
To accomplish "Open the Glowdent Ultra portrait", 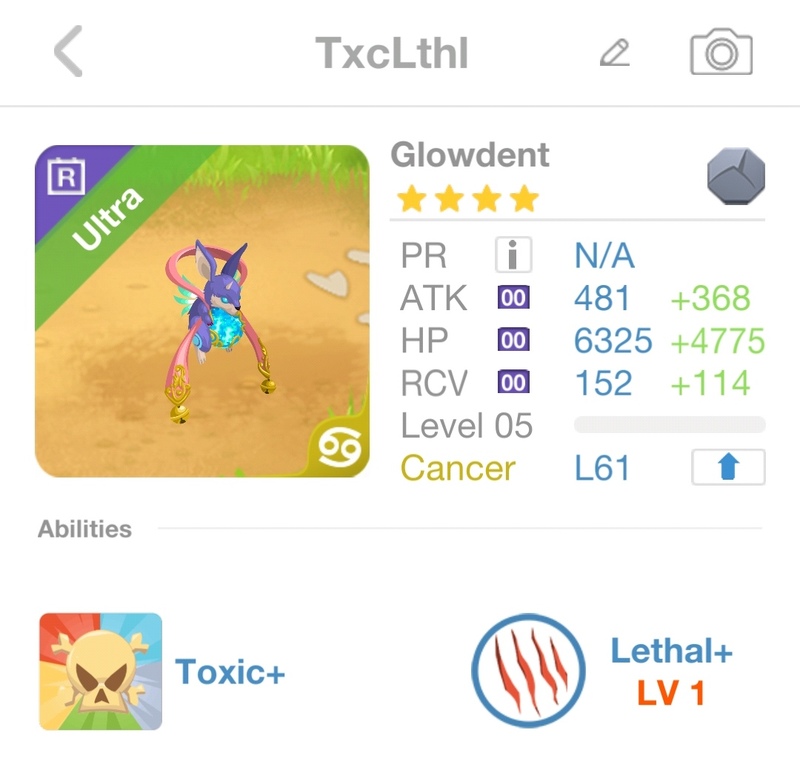I will click(203, 311).
